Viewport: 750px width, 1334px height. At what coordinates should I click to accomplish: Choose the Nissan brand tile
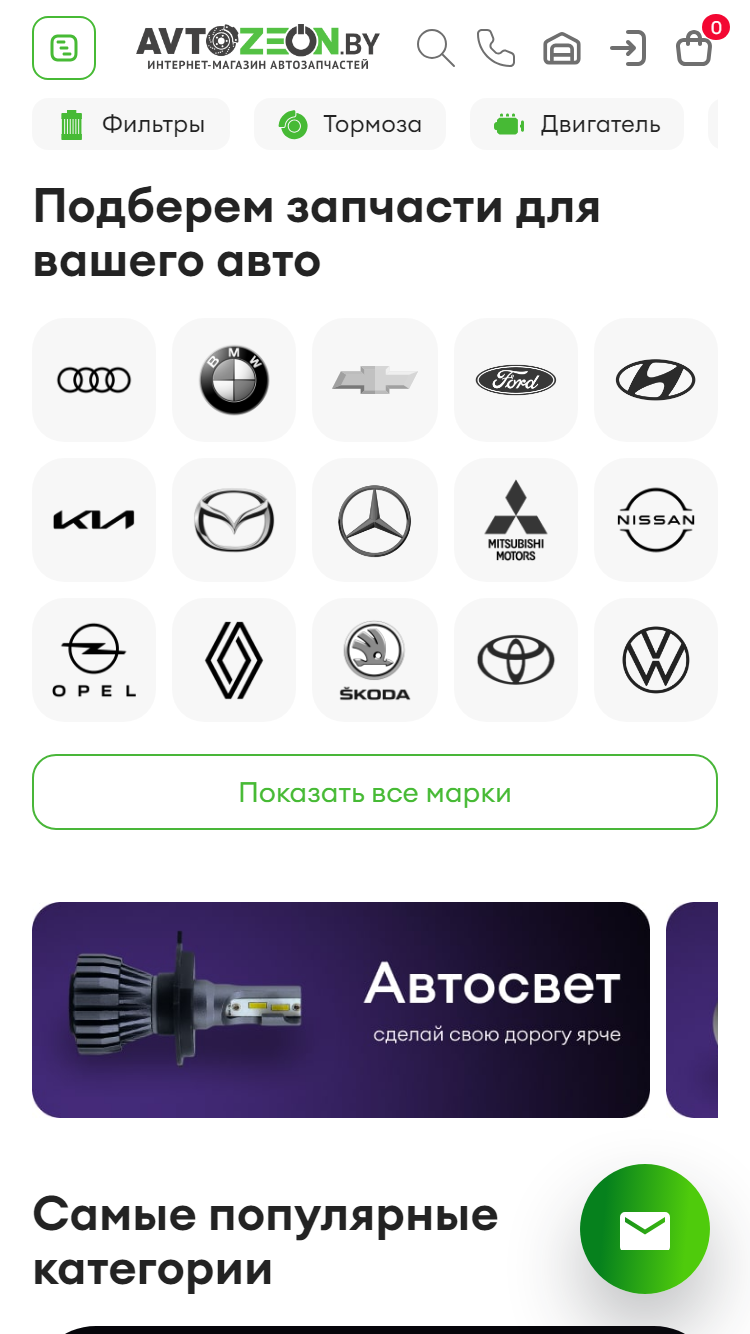coord(656,520)
